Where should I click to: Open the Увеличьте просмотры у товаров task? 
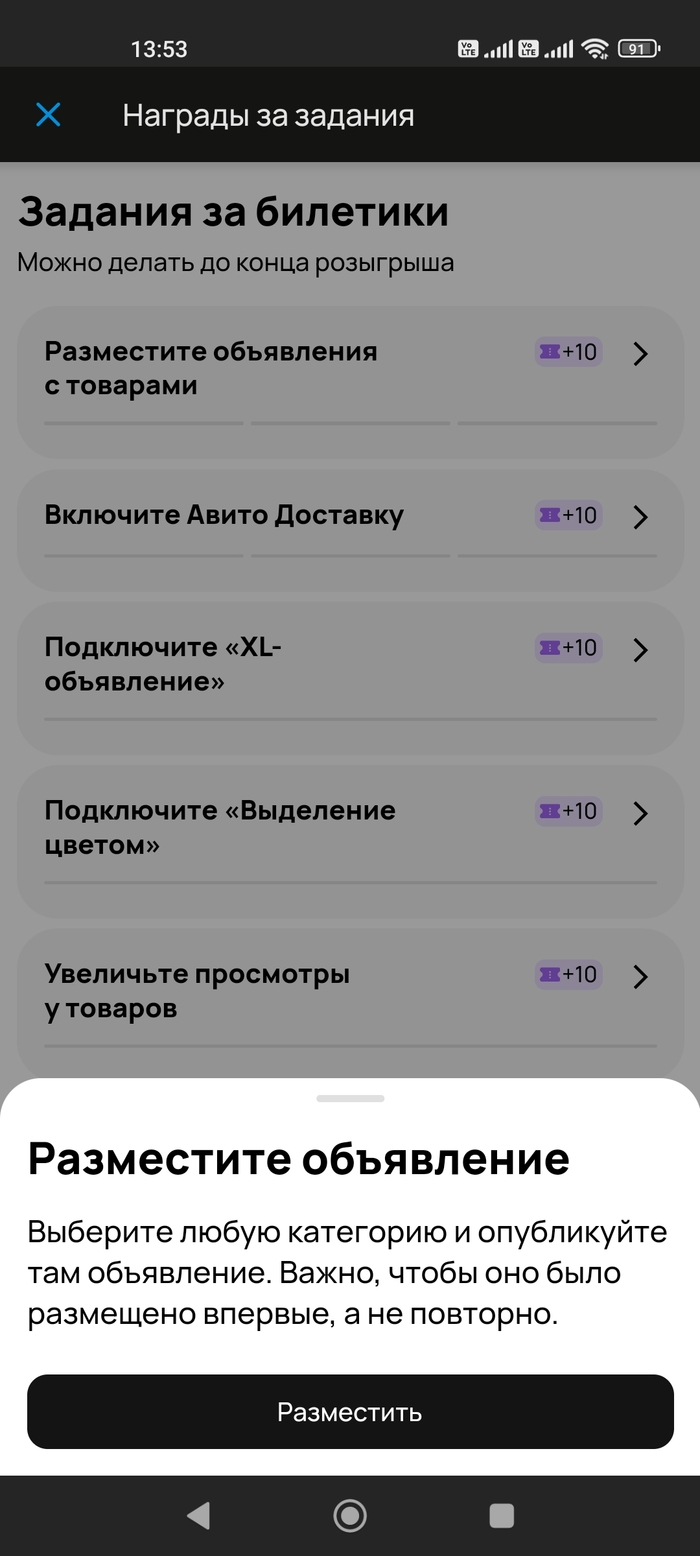[350, 1004]
